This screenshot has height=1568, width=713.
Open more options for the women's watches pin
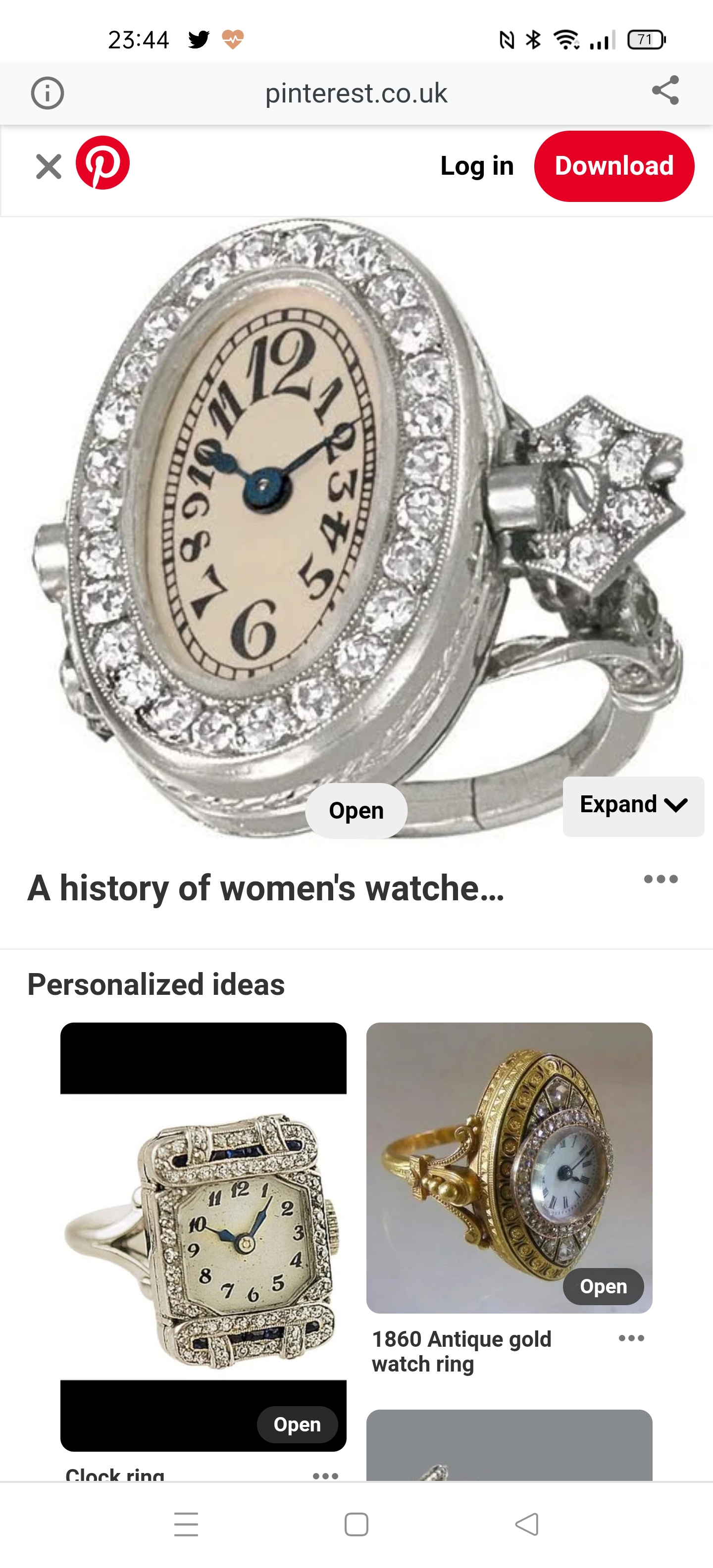pyautogui.click(x=661, y=879)
